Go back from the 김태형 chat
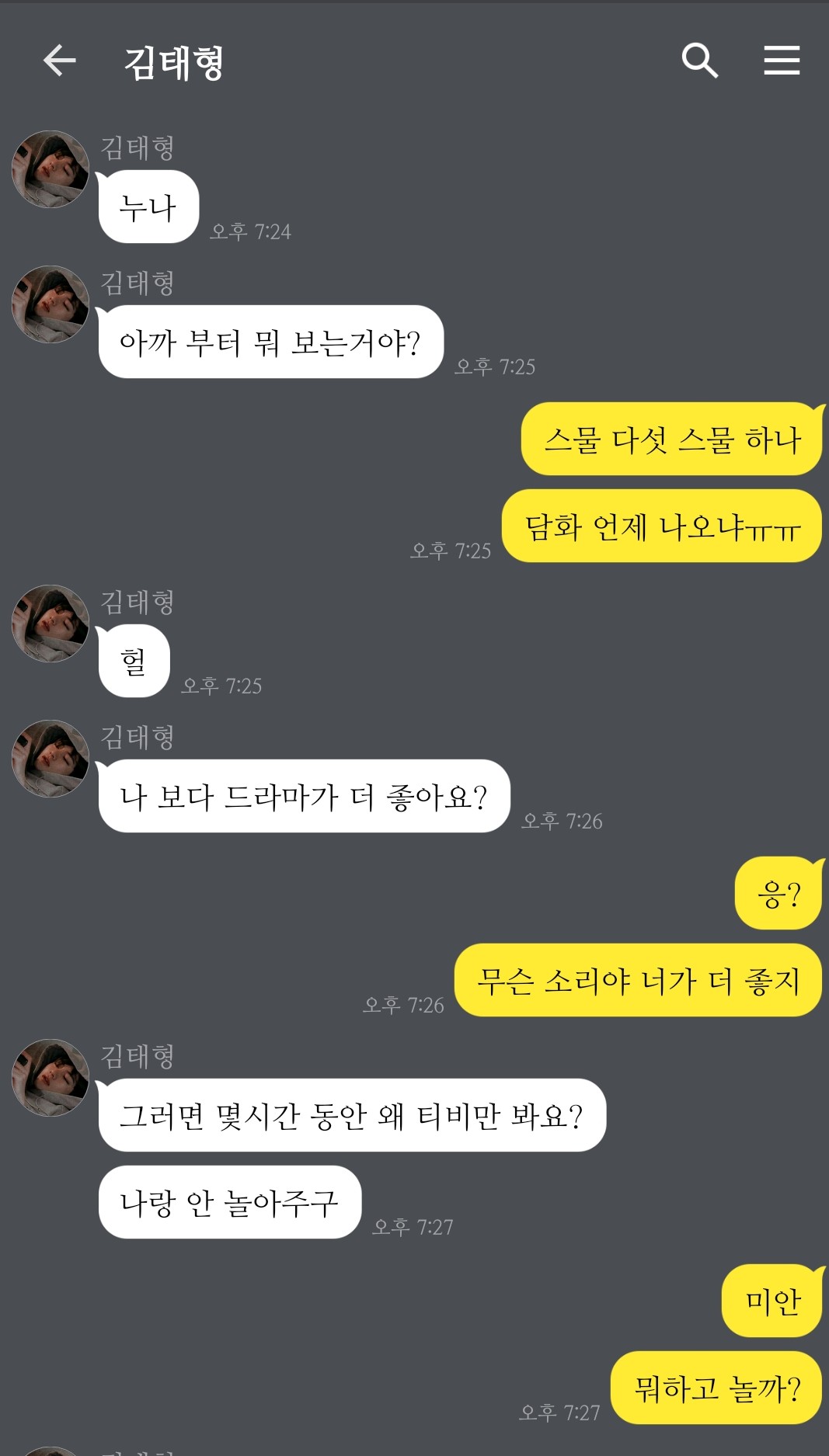829x1456 pixels. coord(59,61)
